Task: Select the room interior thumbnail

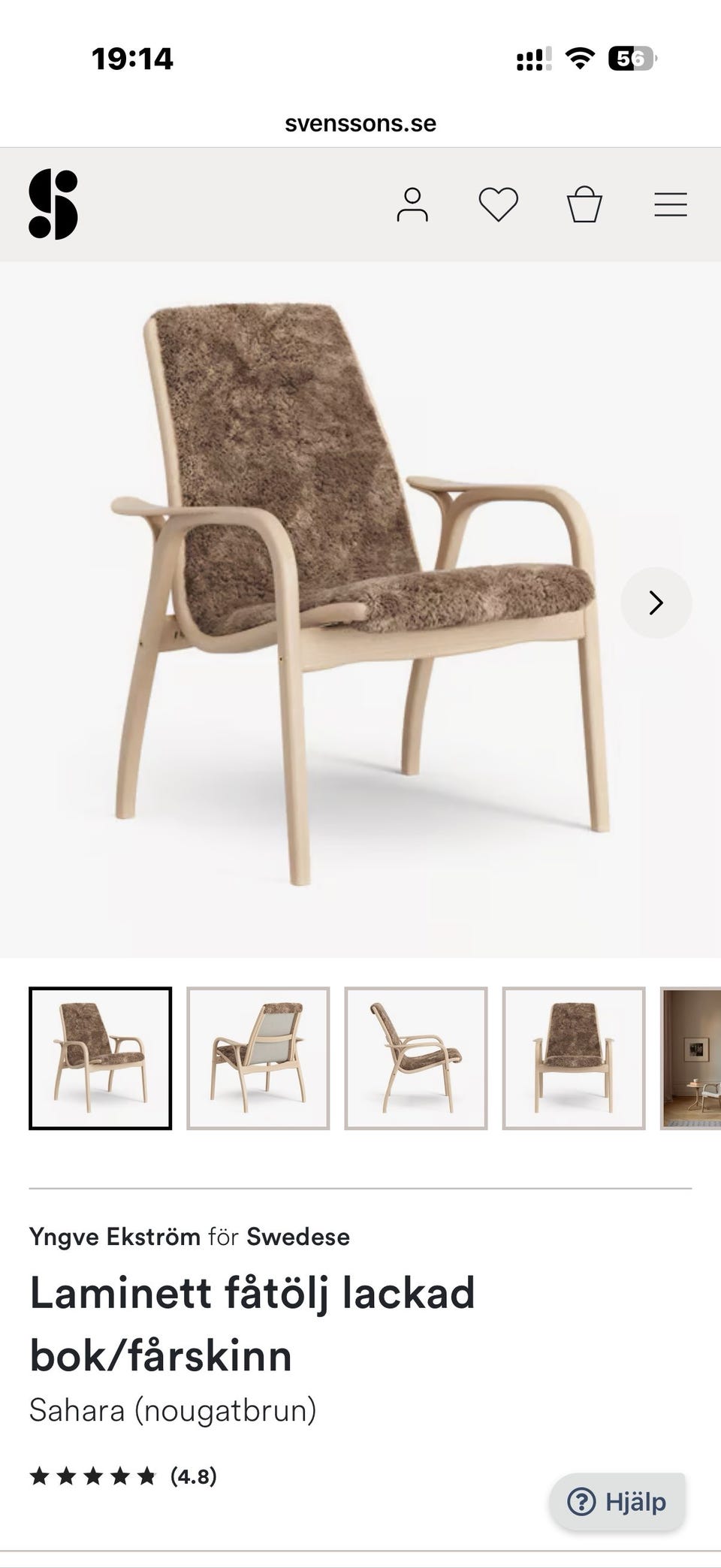Action: tap(691, 1058)
